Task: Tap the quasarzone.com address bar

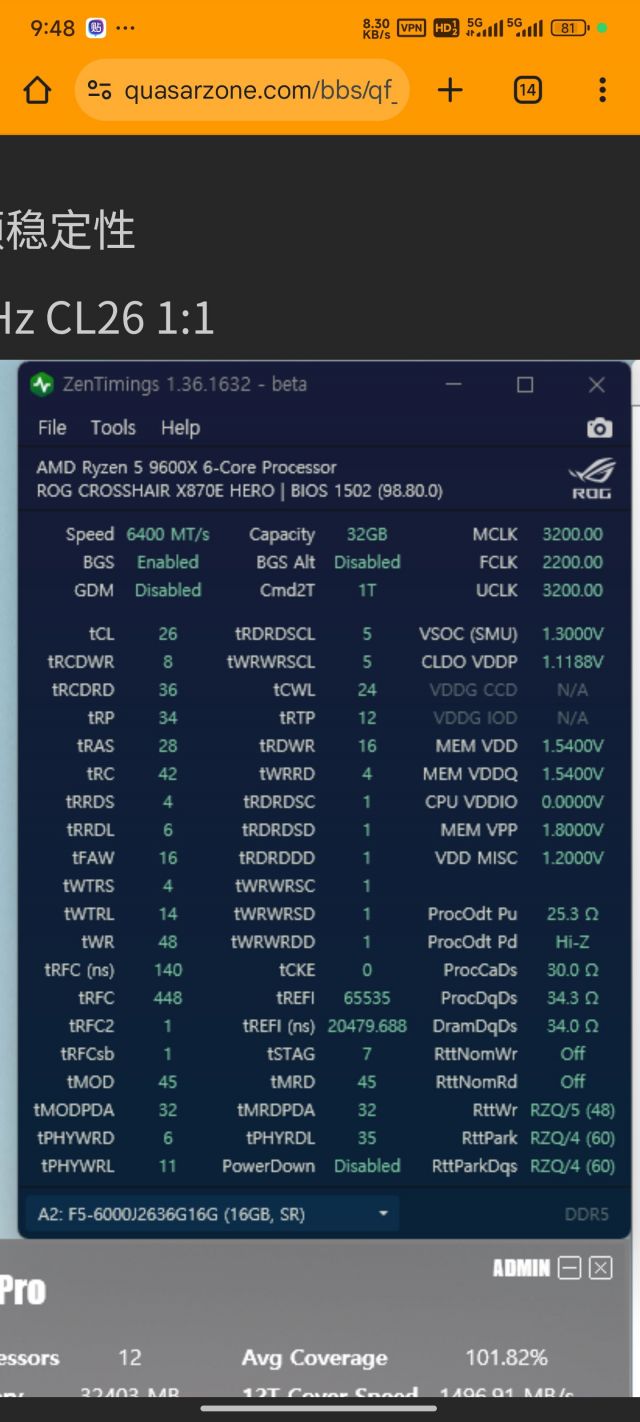Action: click(x=260, y=91)
